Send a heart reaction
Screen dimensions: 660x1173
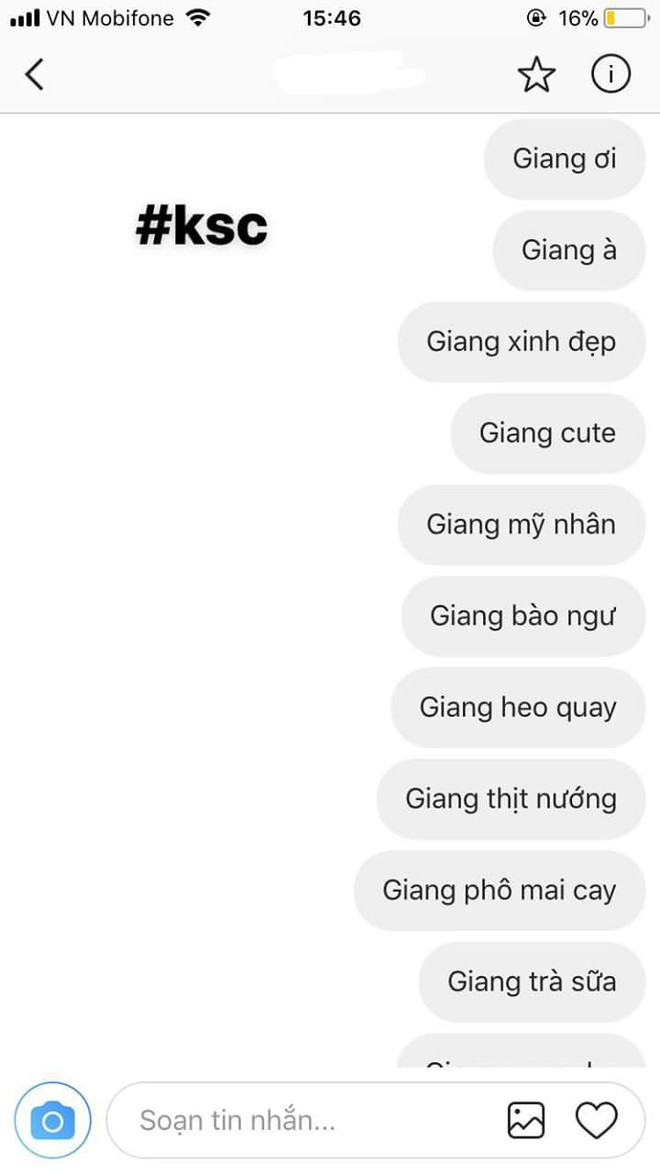pos(597,1120)
